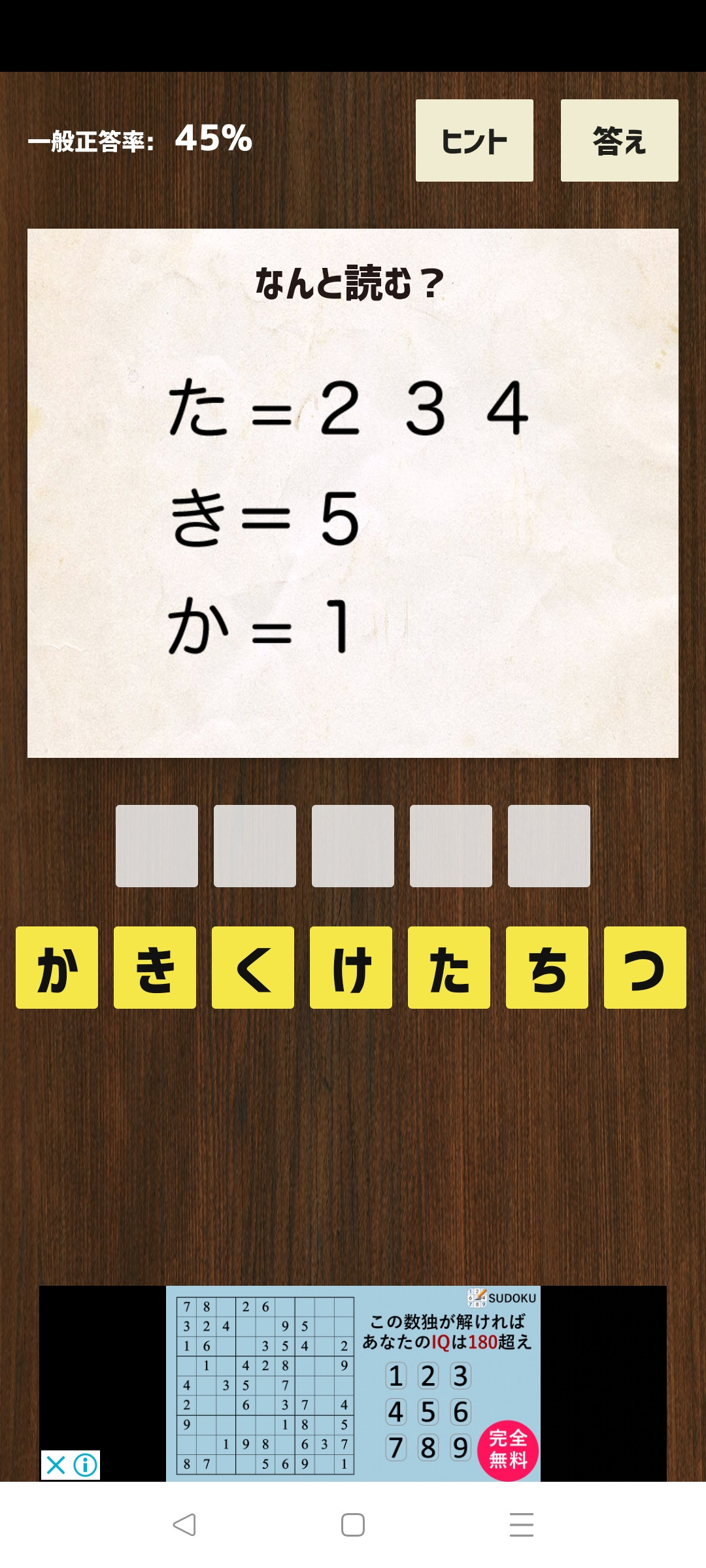Reveal the solution with 答え button
Screen dimensions: 706x1568
pyautogui.click(x=620, y=140)
